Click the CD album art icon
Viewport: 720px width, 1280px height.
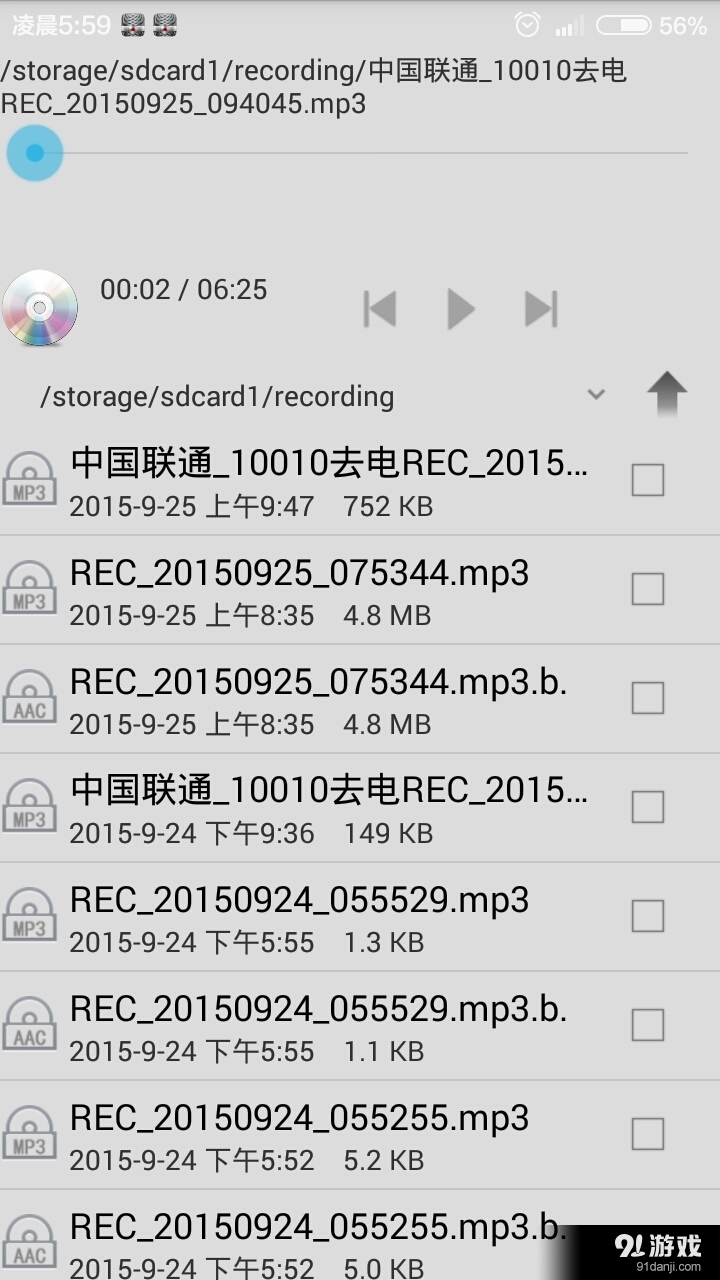(x=40, y=308)
